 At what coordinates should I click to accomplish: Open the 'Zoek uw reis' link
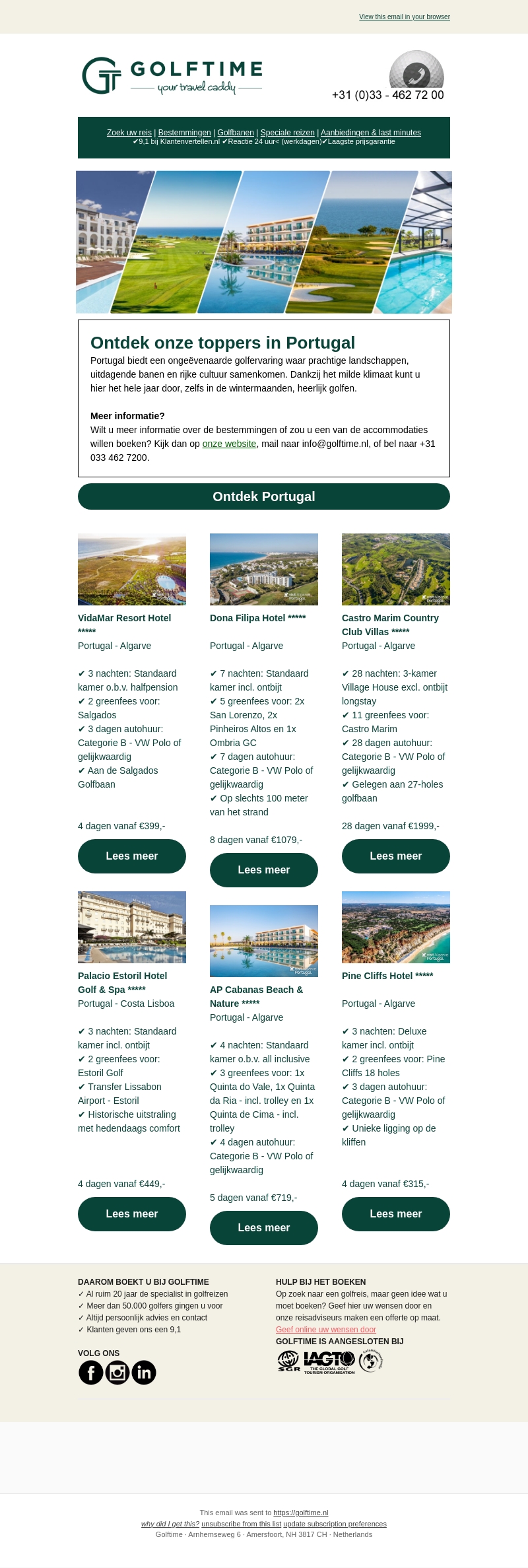click(x=129, y=133)
